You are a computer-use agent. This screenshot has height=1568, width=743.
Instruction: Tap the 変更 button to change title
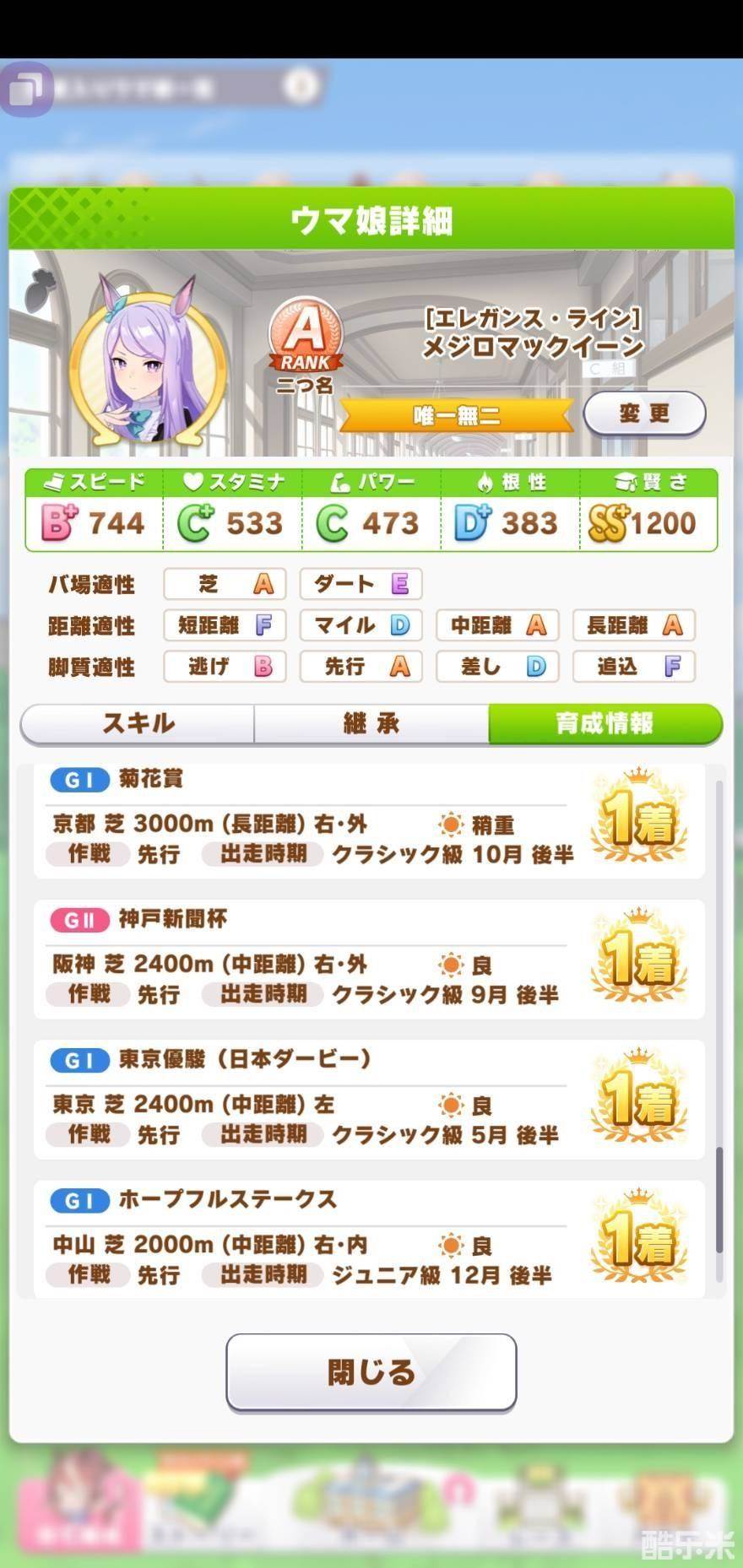(644, 414)
